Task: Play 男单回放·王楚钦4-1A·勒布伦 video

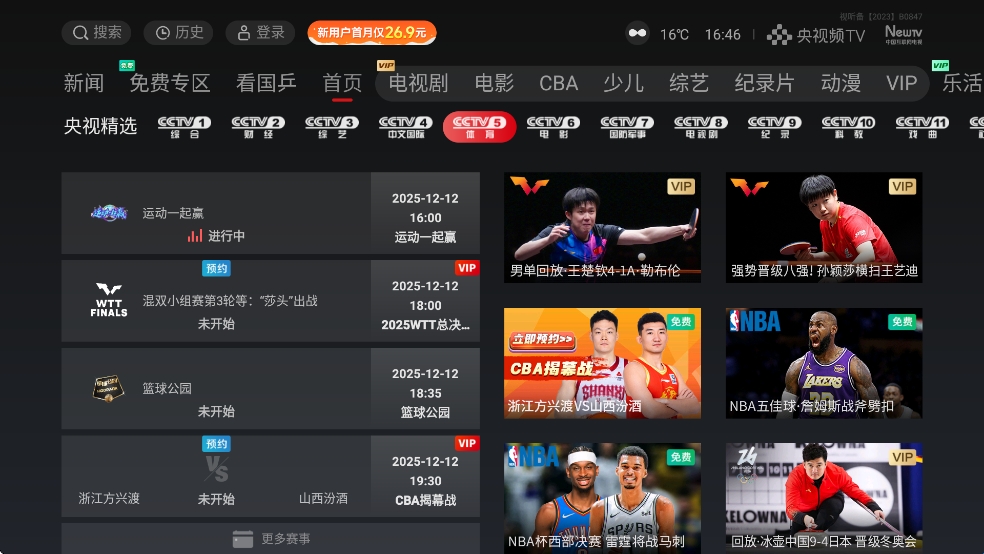Action: (602, 228)
